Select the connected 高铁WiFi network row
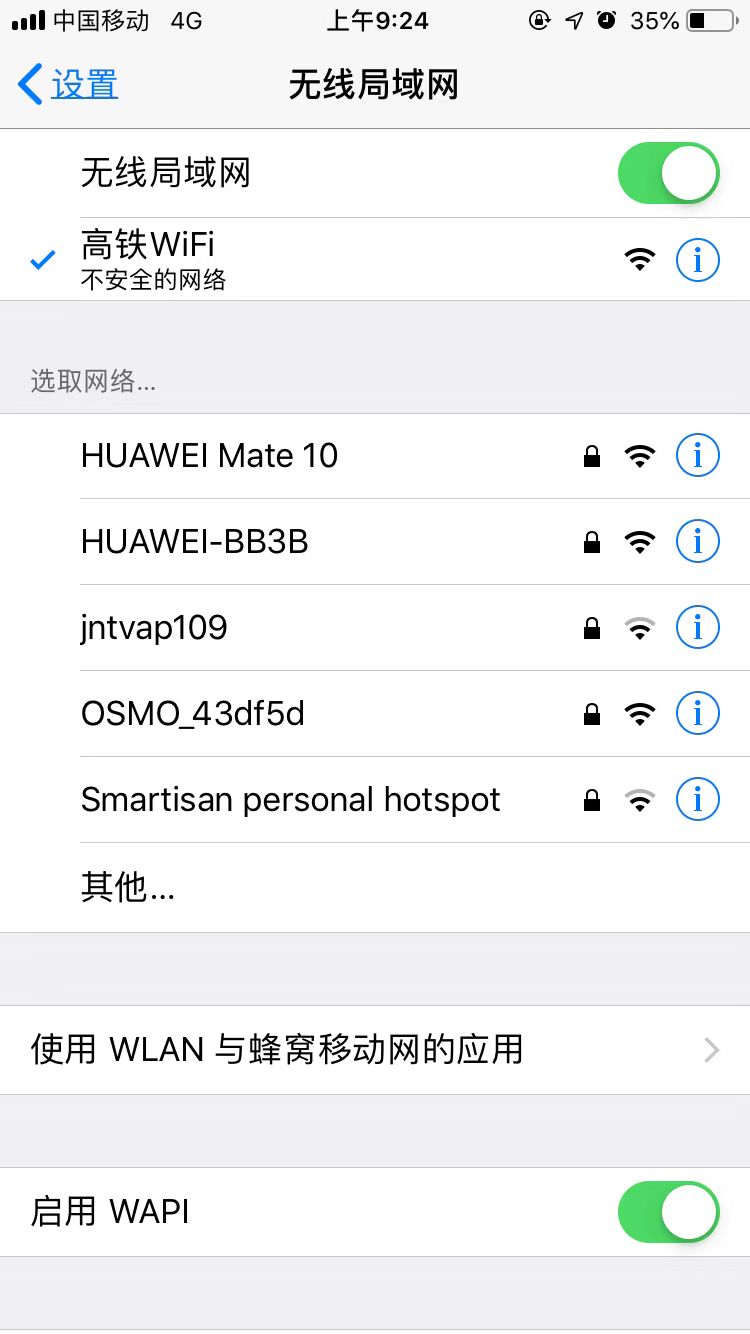This screenshot has width=750, height=1334. pyautogui.click(x=300, y=260)
